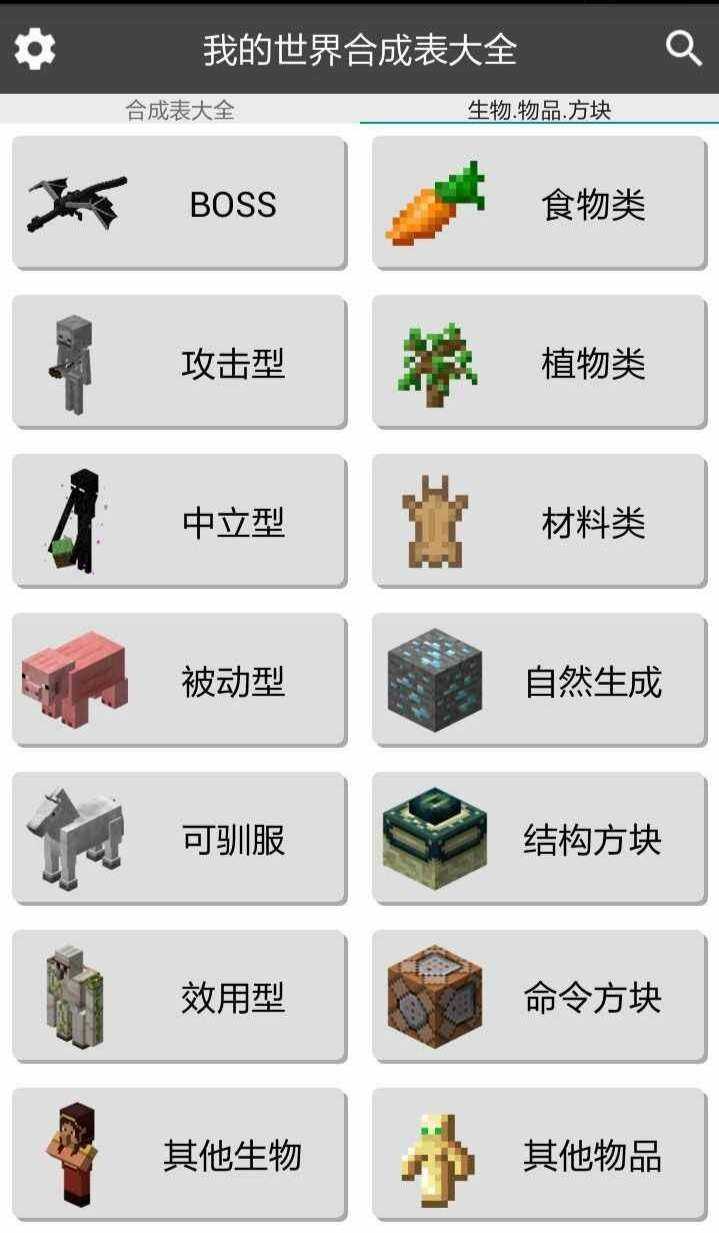Open the search magnifier icon
719x1233 pixels.
click(683, 48)
